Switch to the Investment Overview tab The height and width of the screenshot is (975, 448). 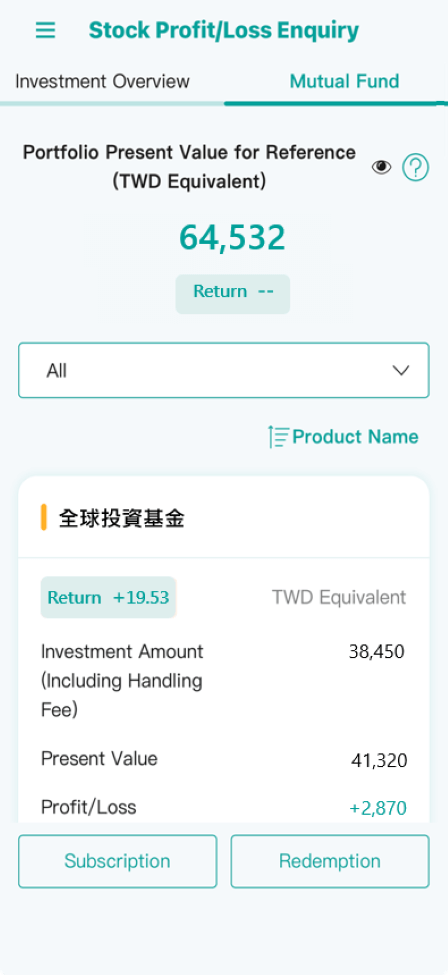click(x=103, y=81)
